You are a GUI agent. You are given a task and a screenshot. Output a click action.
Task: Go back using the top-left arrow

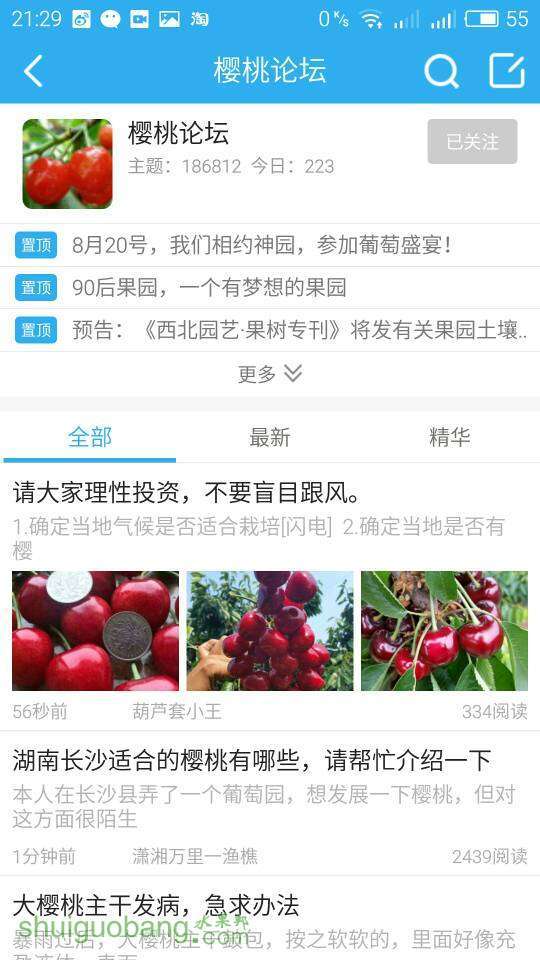coord(34,71)
